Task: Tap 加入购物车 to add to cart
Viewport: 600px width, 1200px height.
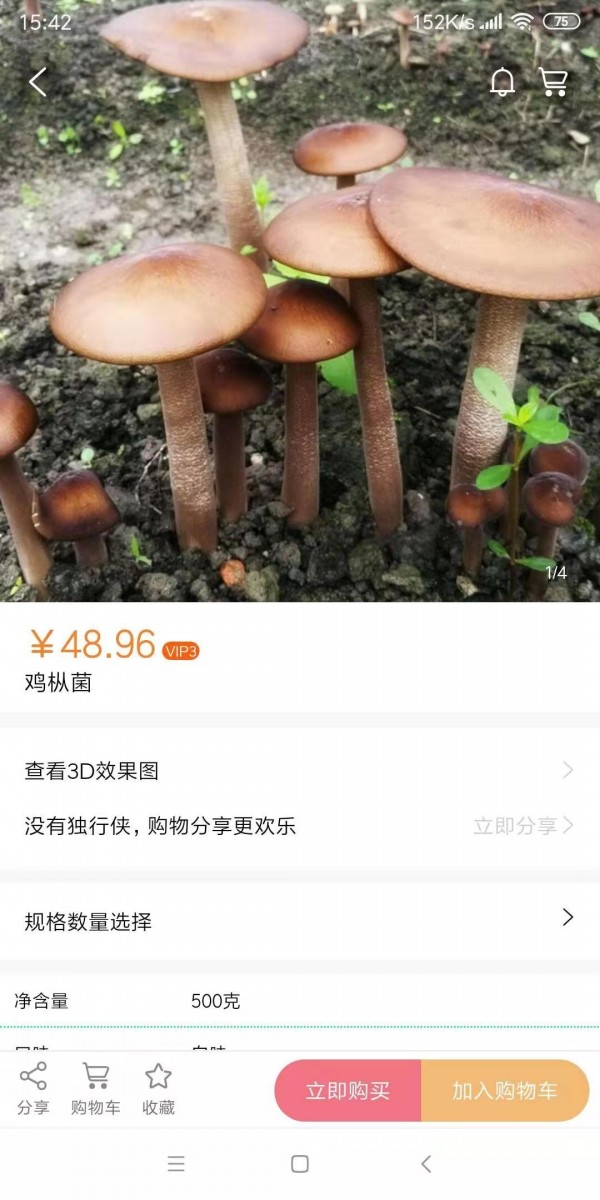Action: tap(505, 1091)
